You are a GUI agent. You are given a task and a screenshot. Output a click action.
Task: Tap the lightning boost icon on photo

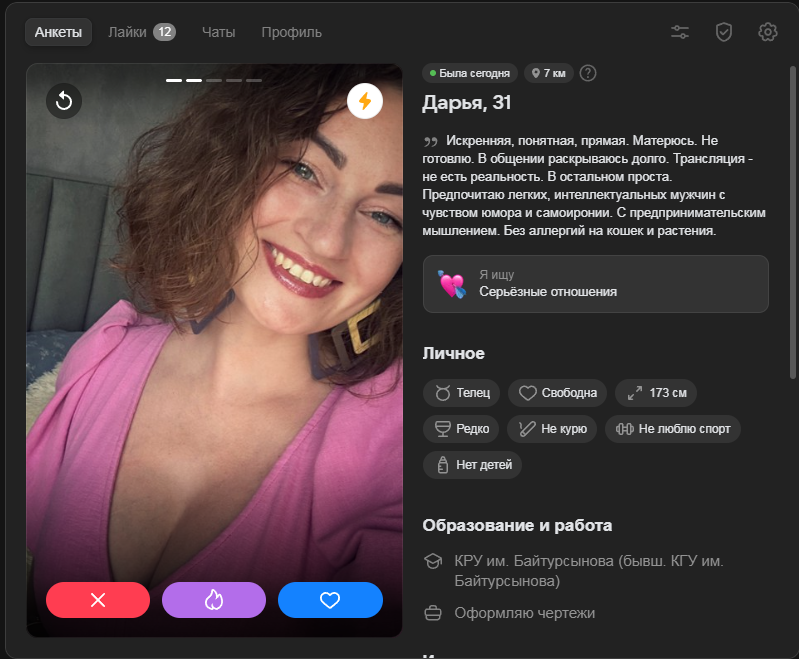[365, 100]
